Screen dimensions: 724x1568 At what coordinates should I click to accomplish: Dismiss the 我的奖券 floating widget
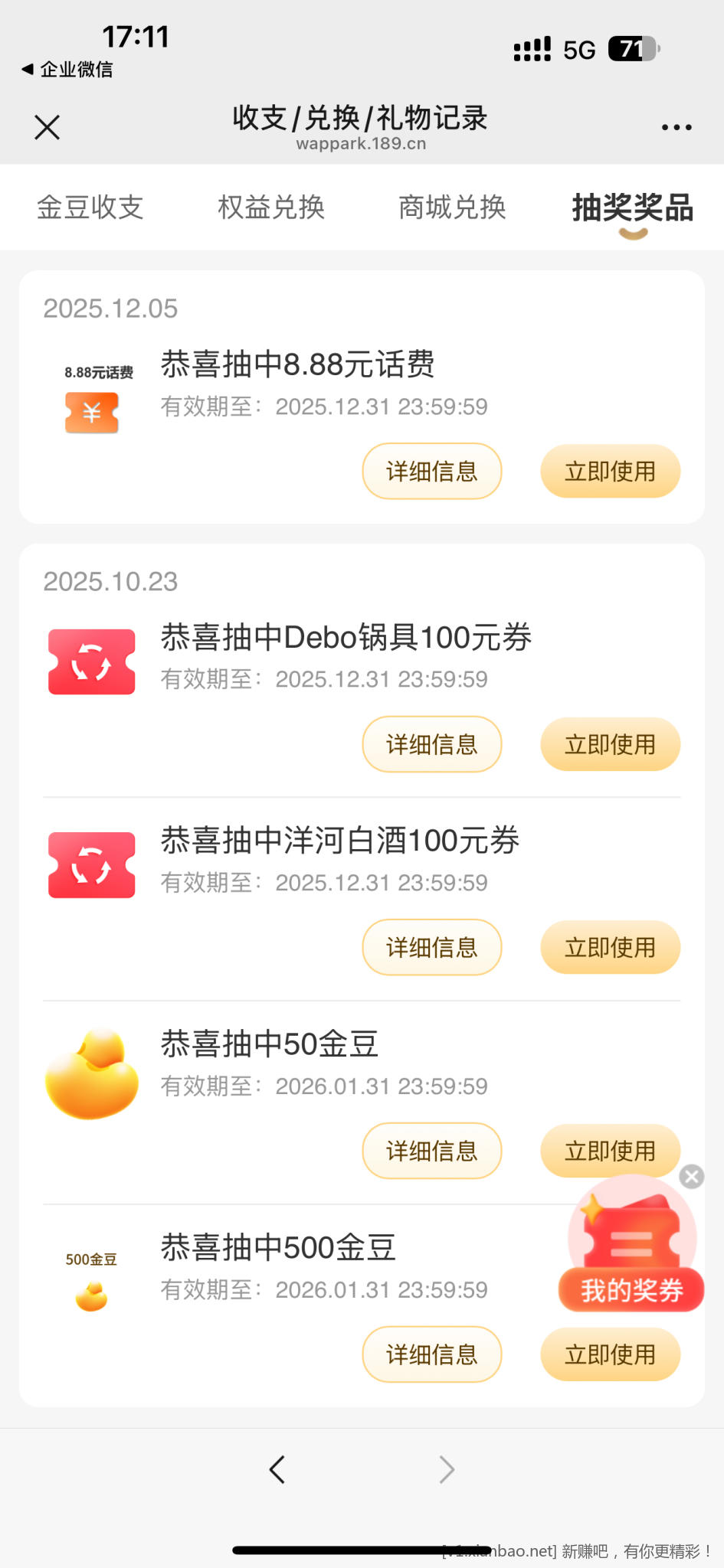click(x=691, y=1176)
